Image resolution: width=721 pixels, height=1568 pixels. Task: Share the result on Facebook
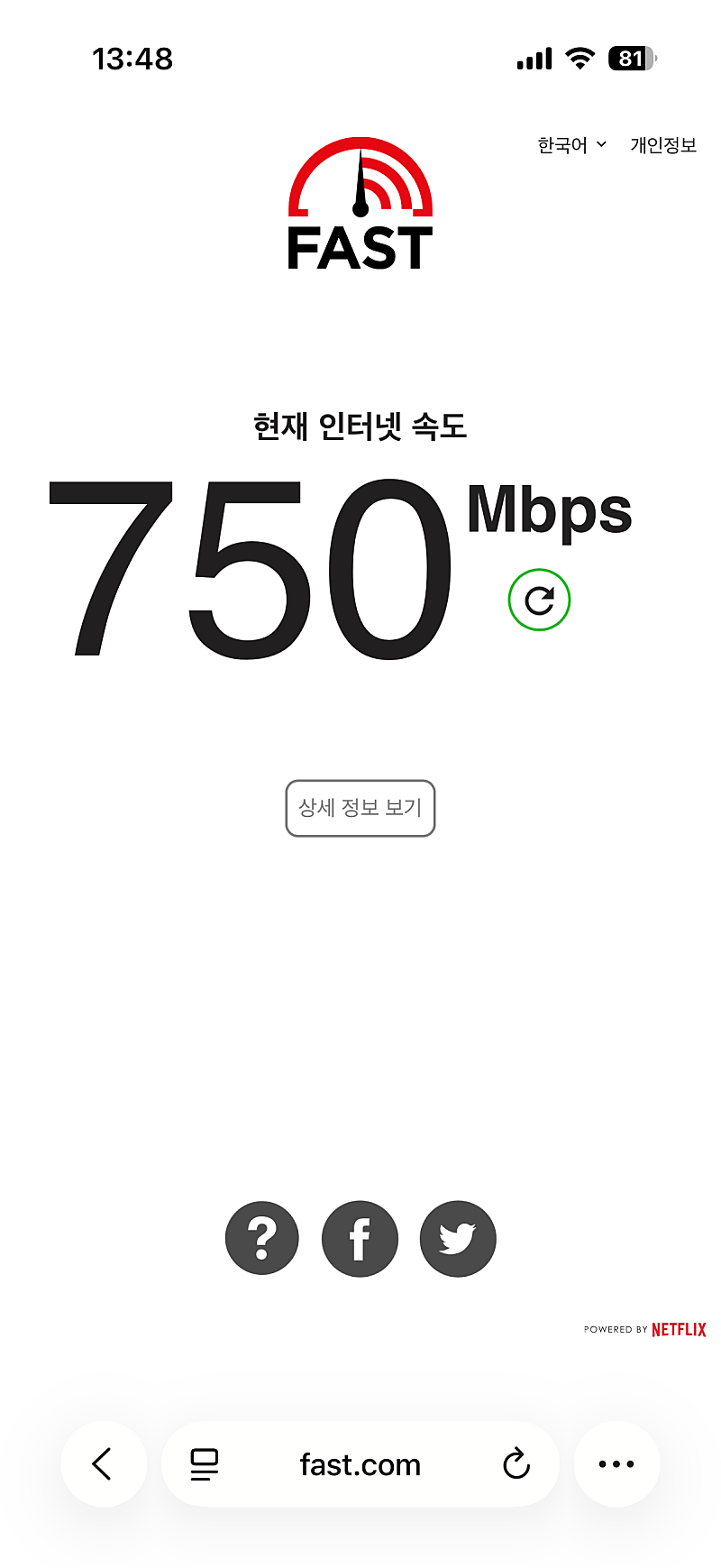360,1238
